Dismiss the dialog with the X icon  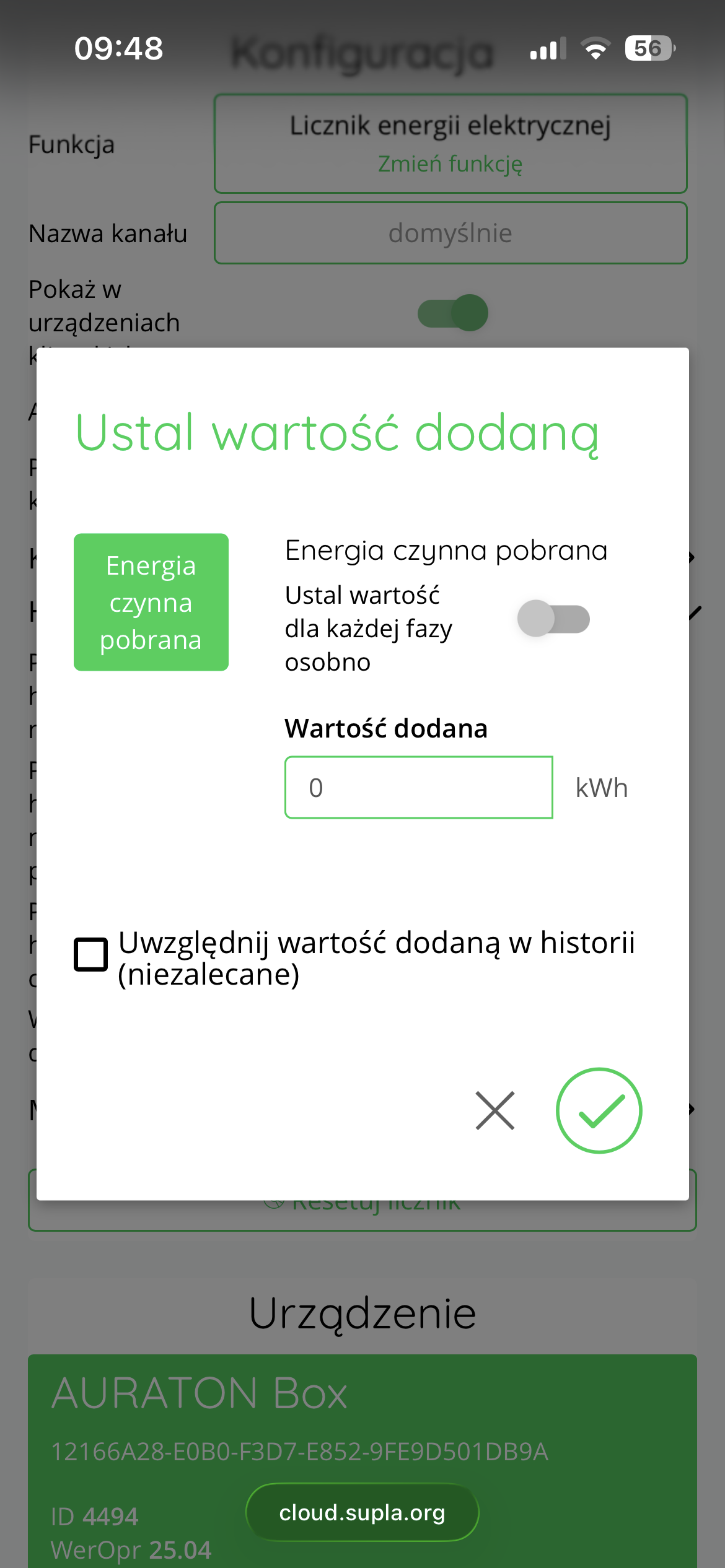pos(495,1110)
